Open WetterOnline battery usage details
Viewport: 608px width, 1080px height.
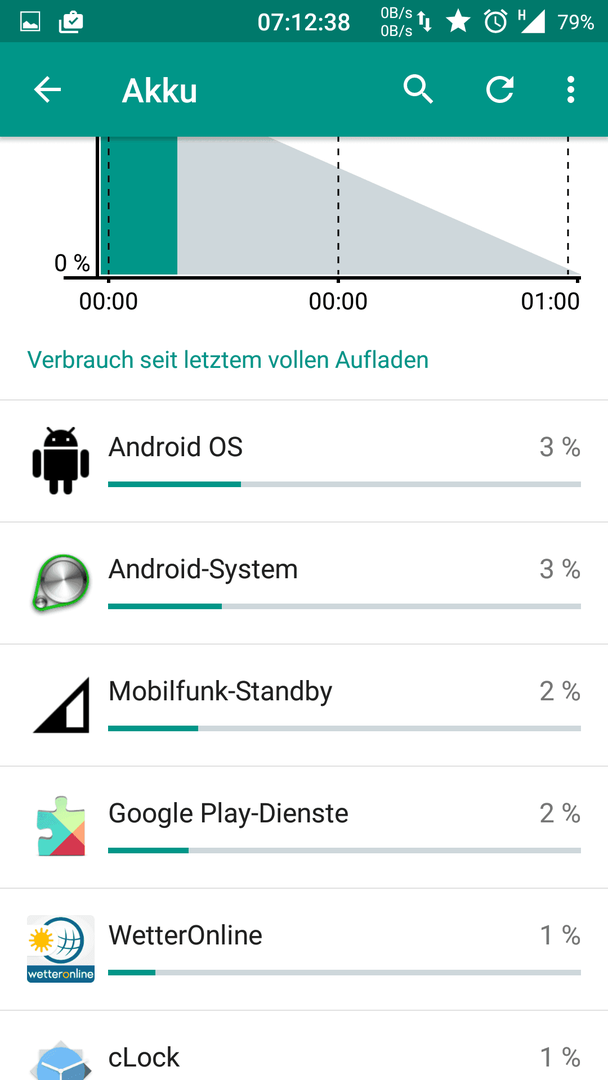pyautogui.click(x=304, y=950)
